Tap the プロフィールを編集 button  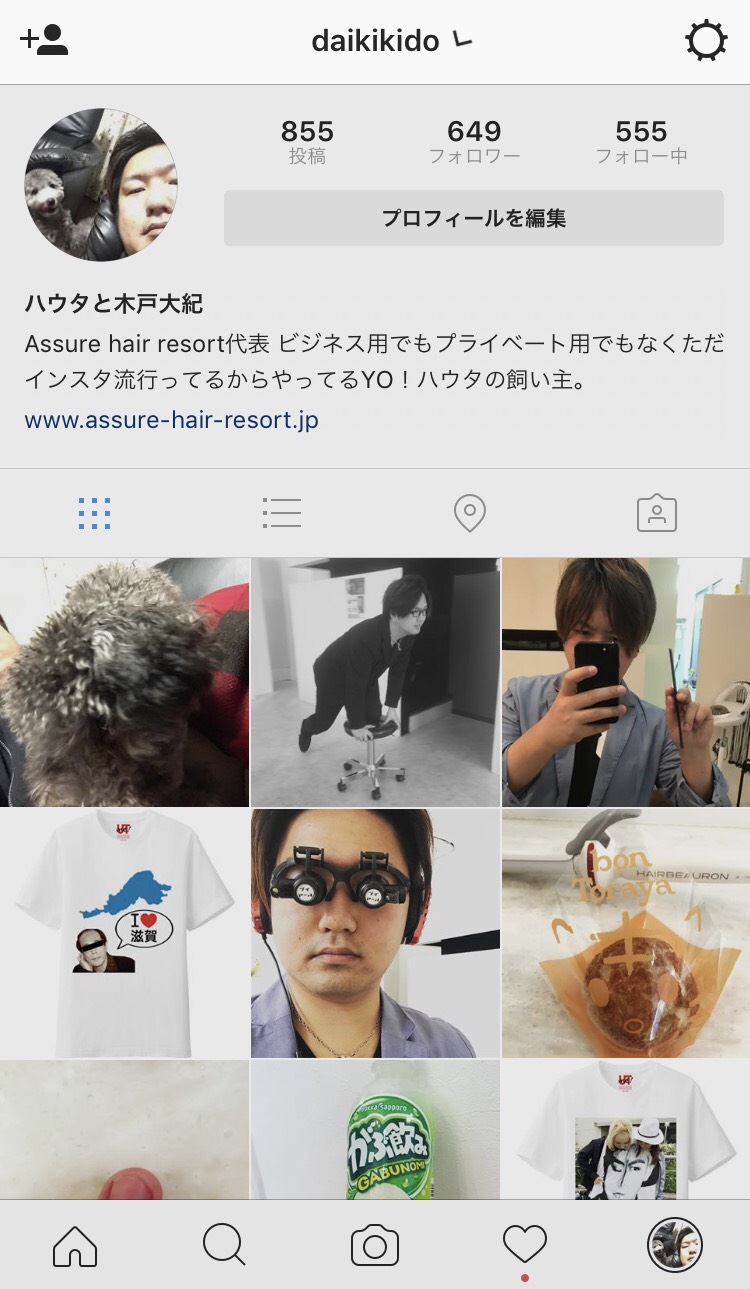[x=473, y=218]
